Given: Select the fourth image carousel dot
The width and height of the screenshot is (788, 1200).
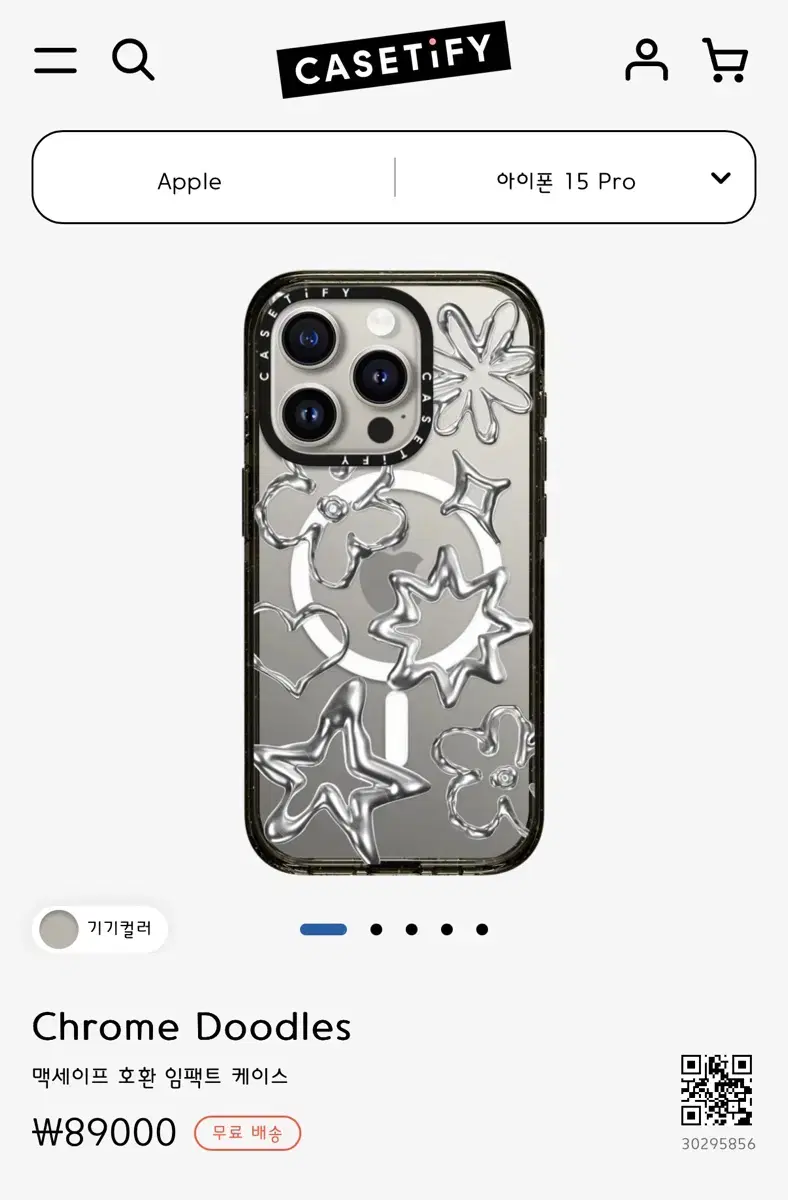Looking at the screenshot, I should 445,929.
